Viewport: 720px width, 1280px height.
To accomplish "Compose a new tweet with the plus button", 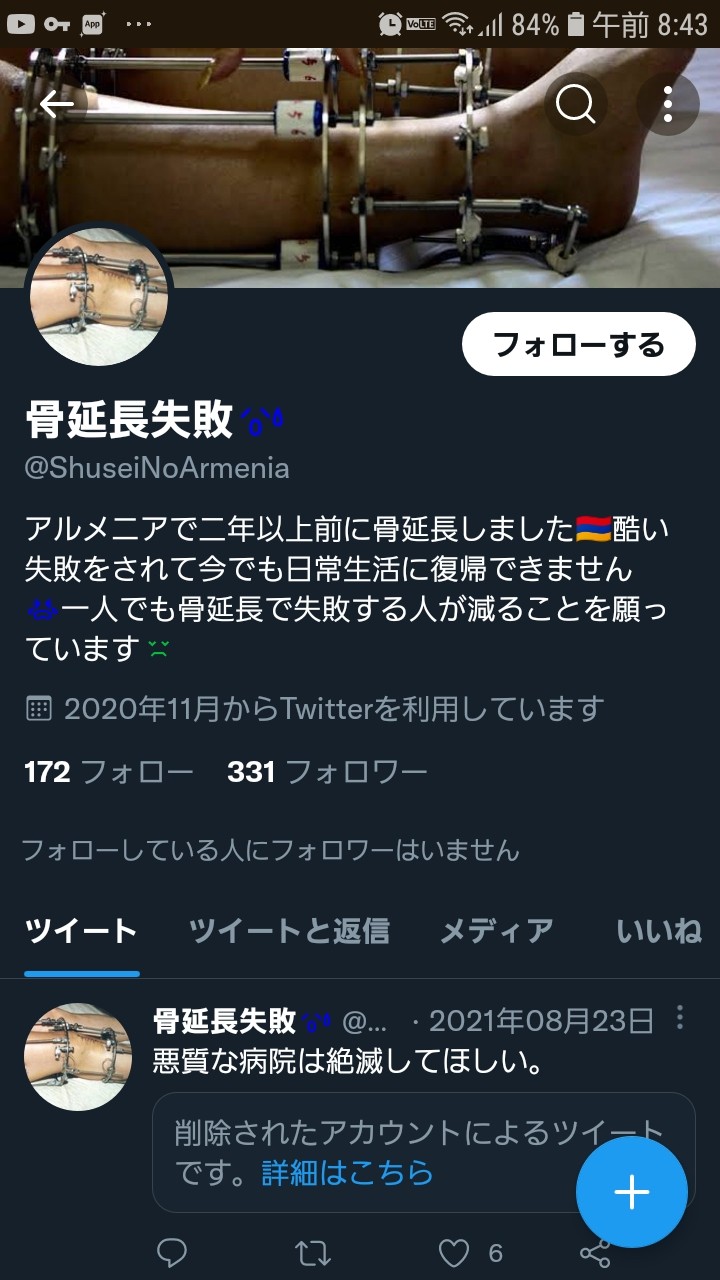I will click(631, 1192).
